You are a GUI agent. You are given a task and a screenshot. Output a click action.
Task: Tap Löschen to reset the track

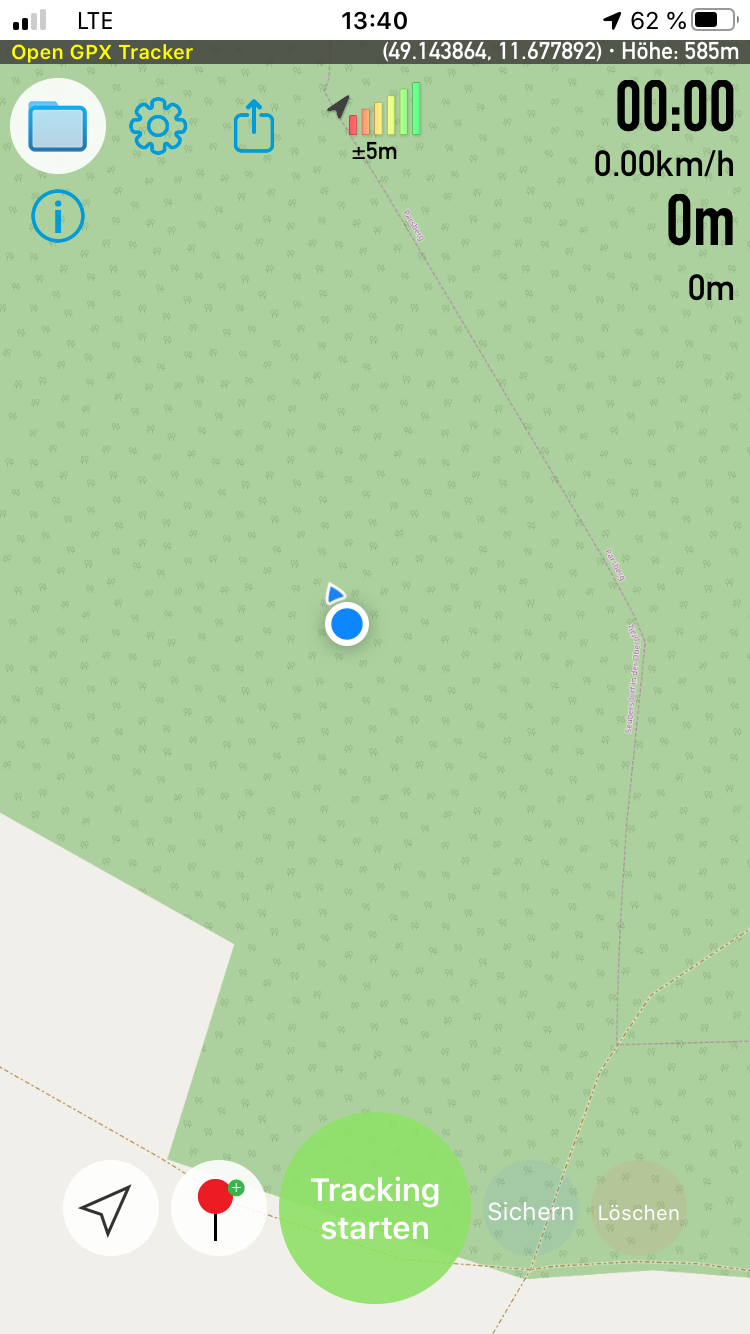(x=638, y=1211)
